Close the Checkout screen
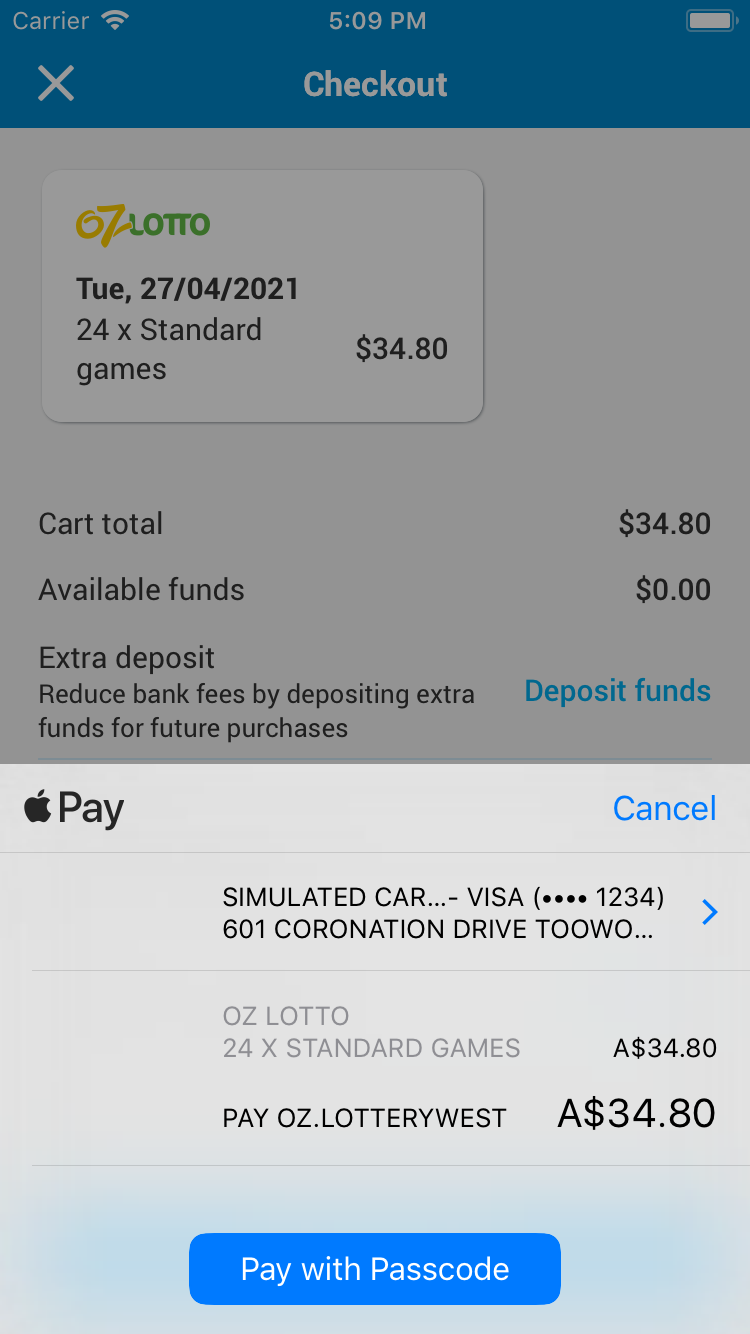Viewport: 750px width, 1334px height. 56,83
